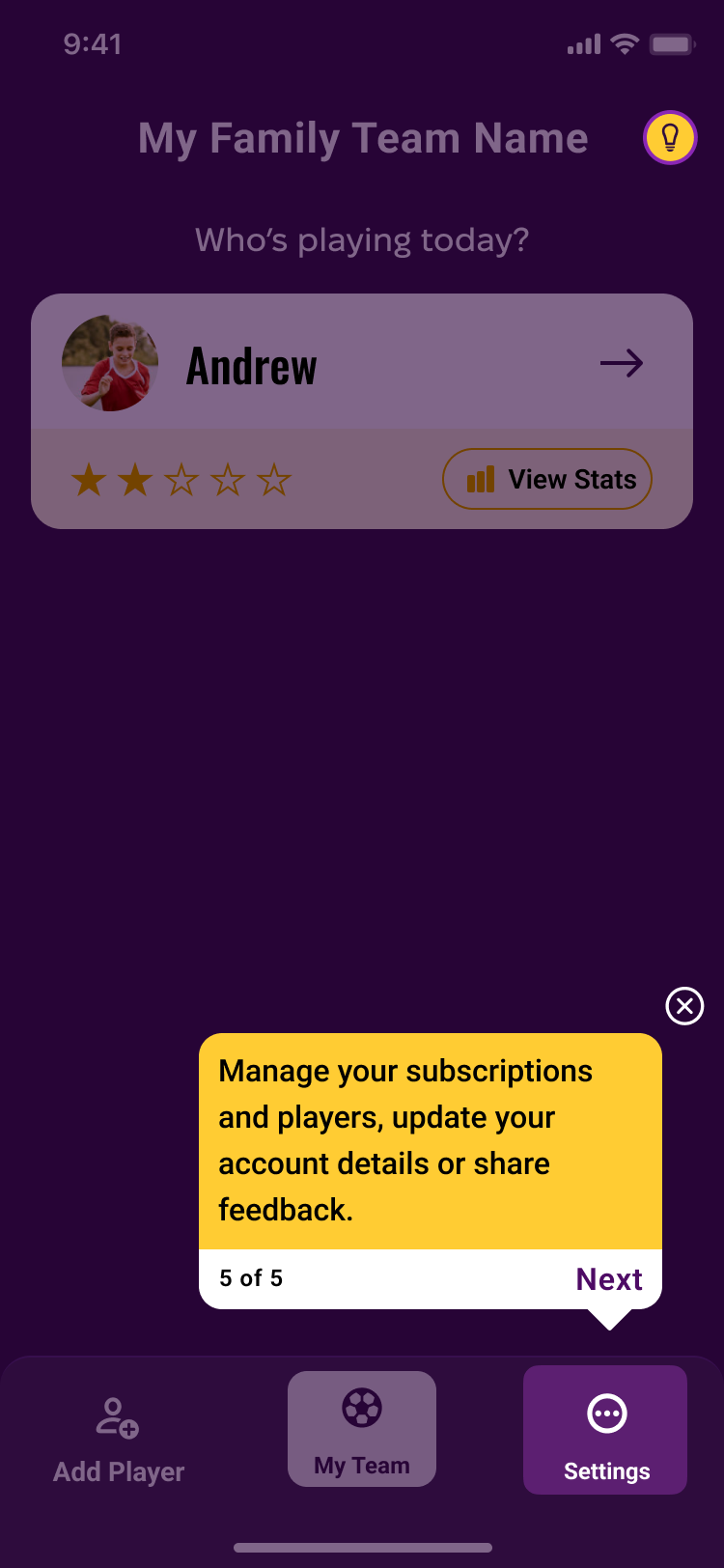Tap Next in the tooltip
Image resolution: width=724 pixels, height=1568 pixels.
click(608, 1278)
